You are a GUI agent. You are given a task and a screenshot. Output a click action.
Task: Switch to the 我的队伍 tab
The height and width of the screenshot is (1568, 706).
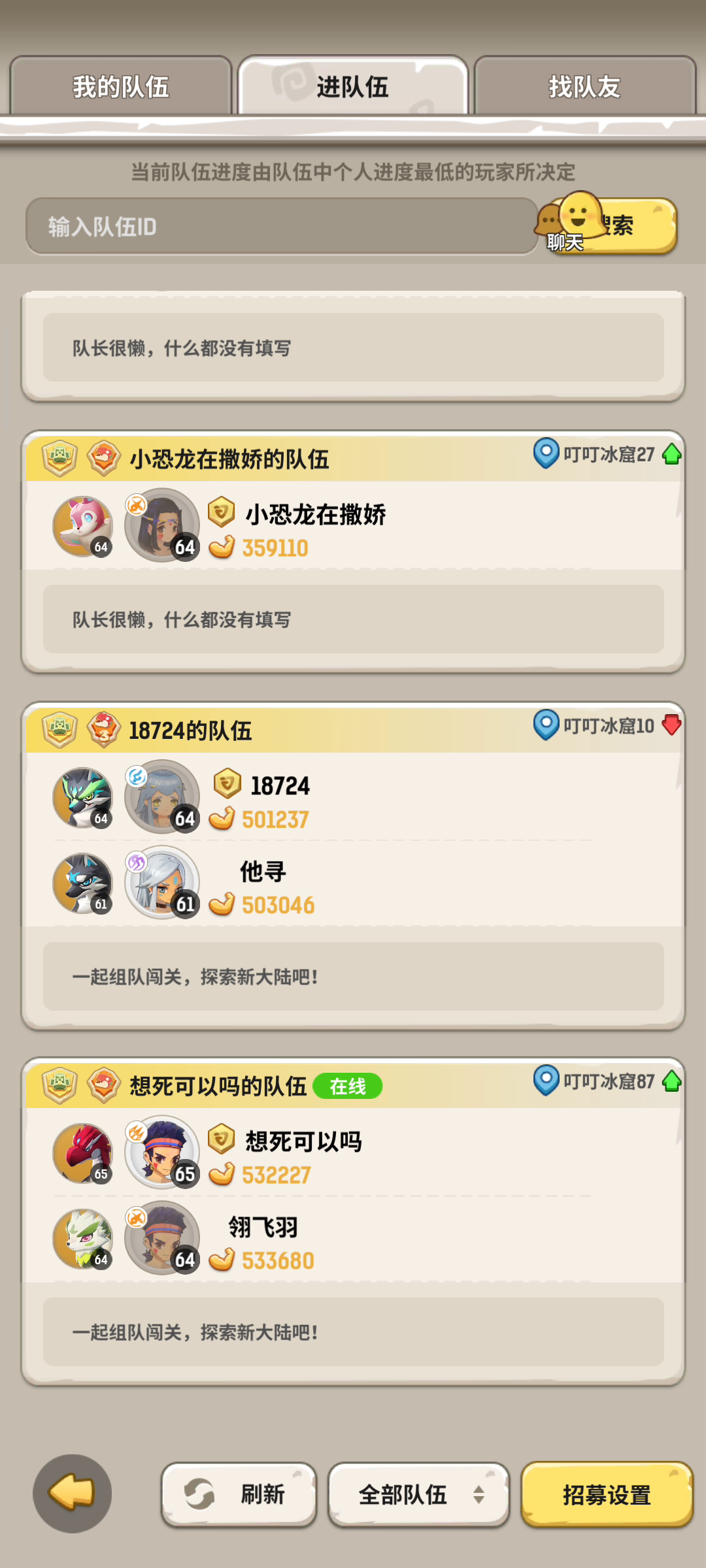pos(121,86)
